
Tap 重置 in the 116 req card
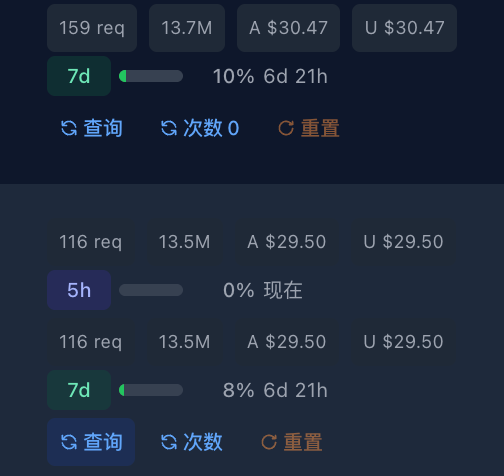pyautogui.click(x=292, y=442)
